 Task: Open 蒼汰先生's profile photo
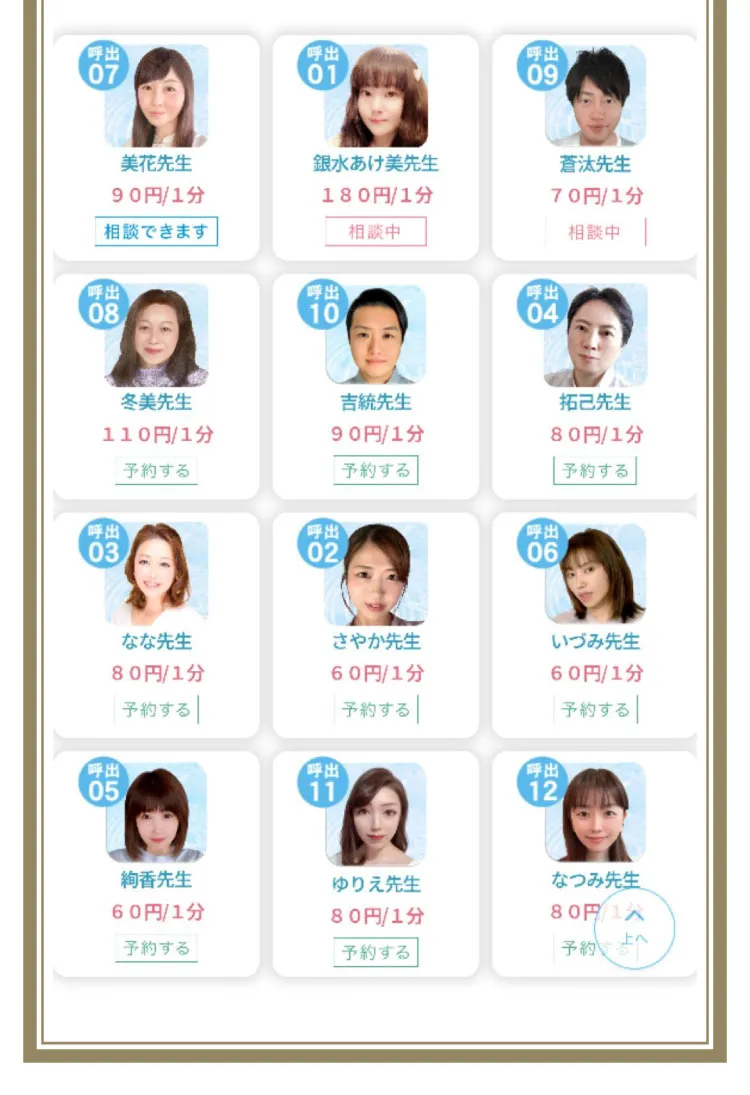point(596,96)
